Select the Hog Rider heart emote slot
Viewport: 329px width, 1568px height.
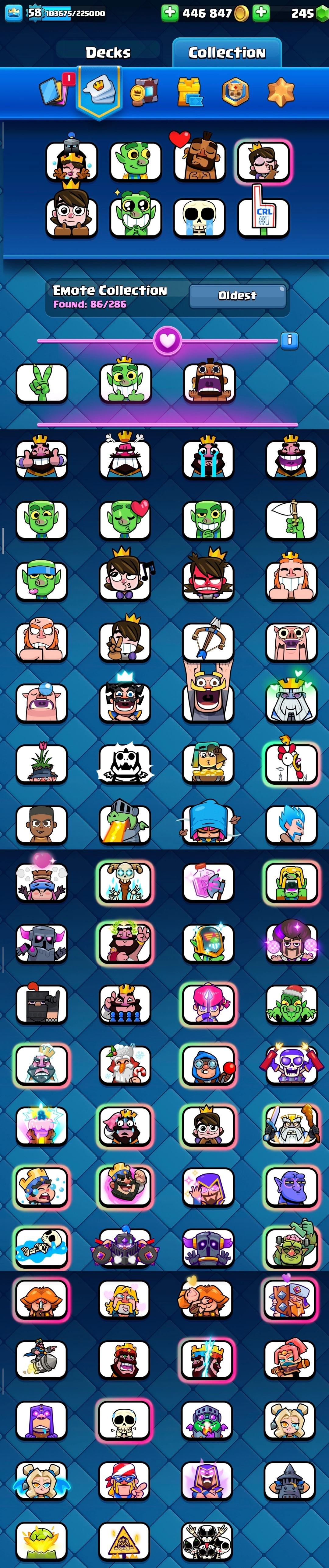[x=199, y=159]
